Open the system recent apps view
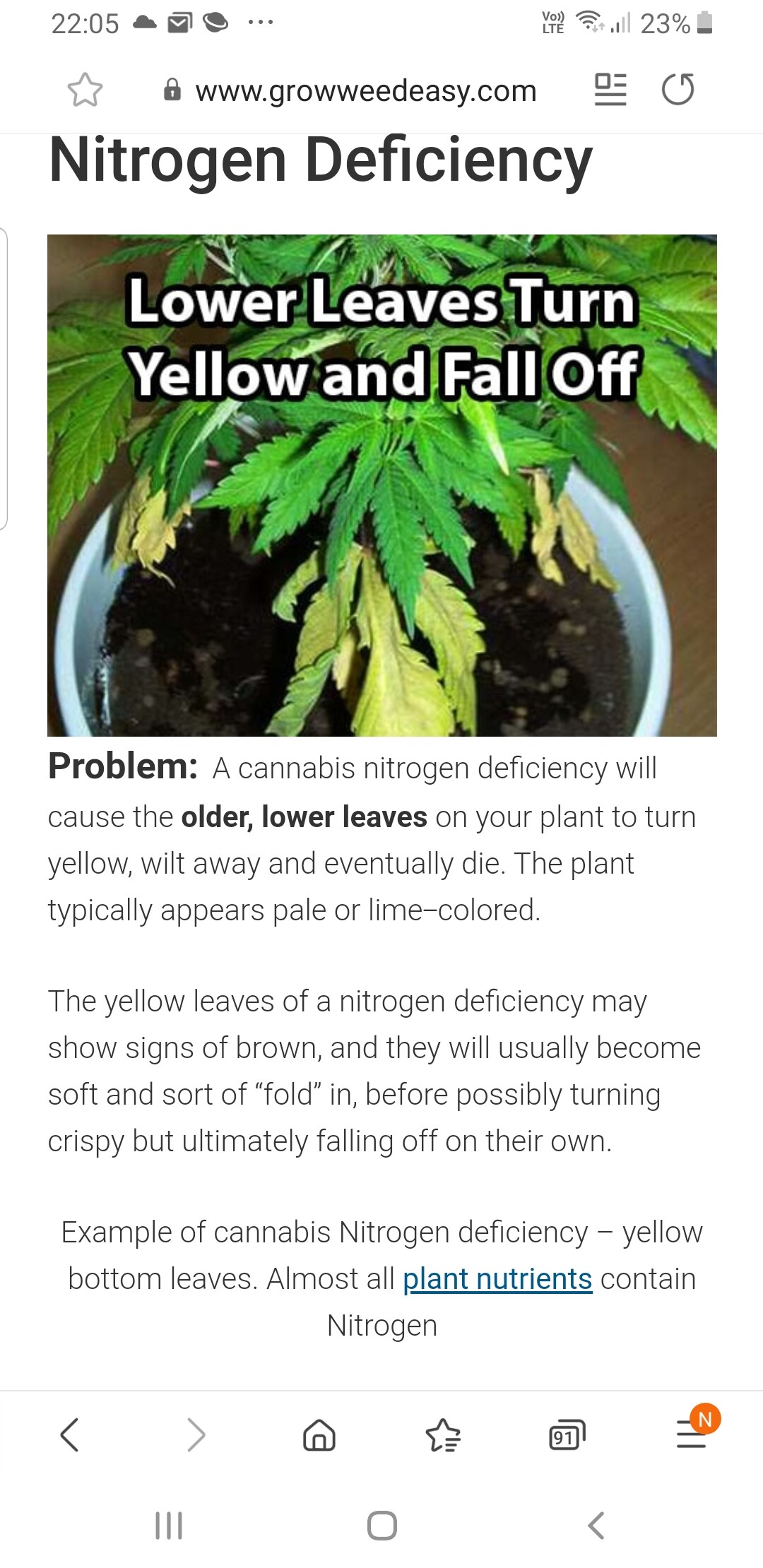The width and height of the screenshot is (763, 1568). [169, 1526]
